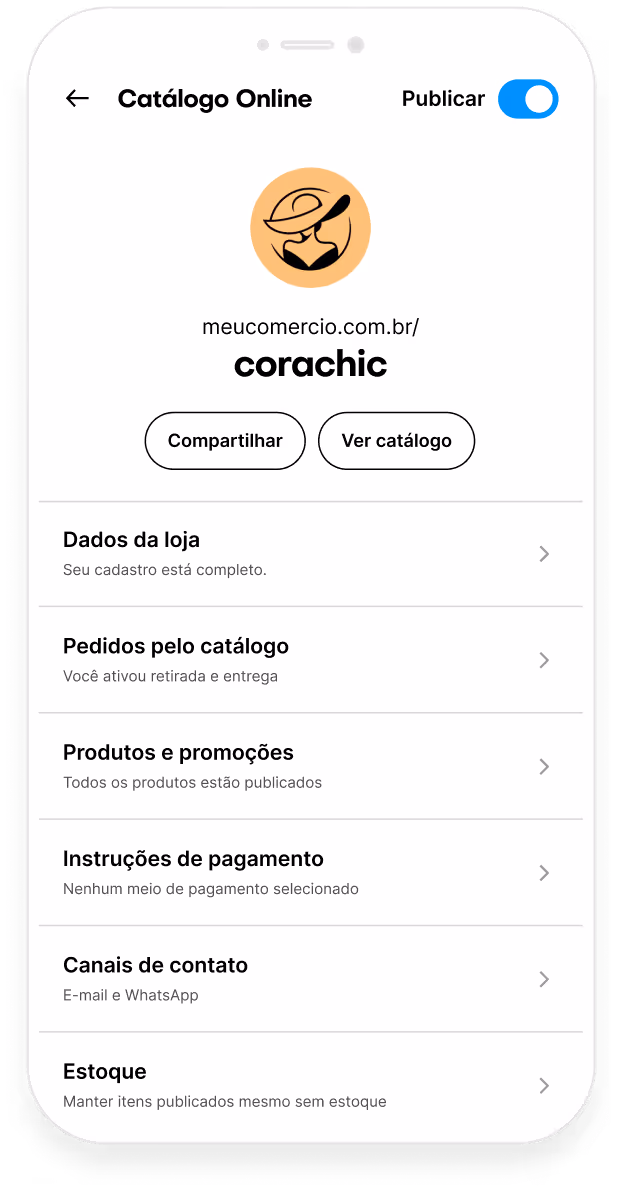Go back using the arrow icon
This screenshot has height=1192, width=623.
[77, 98]
